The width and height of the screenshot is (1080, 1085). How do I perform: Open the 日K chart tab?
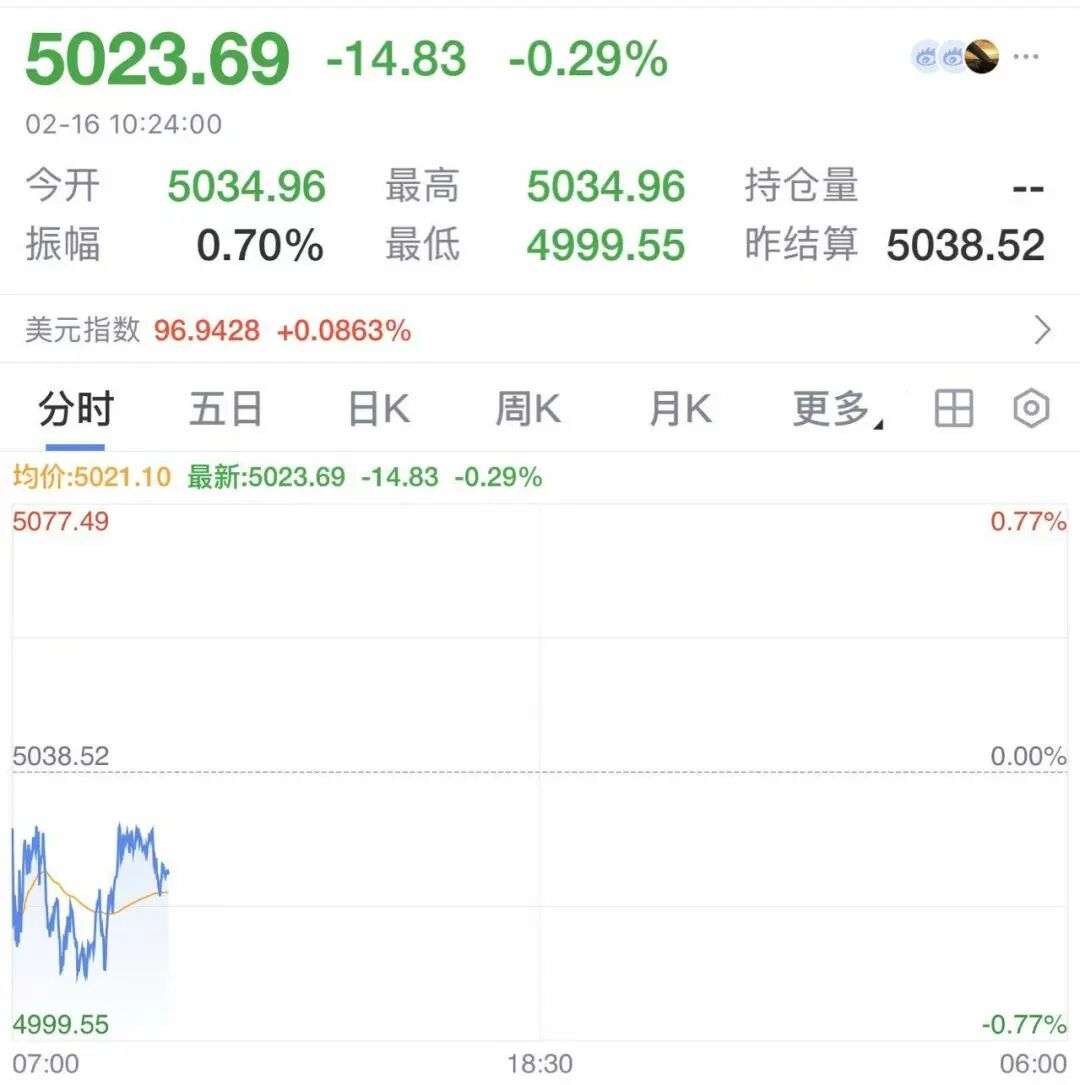378,409
